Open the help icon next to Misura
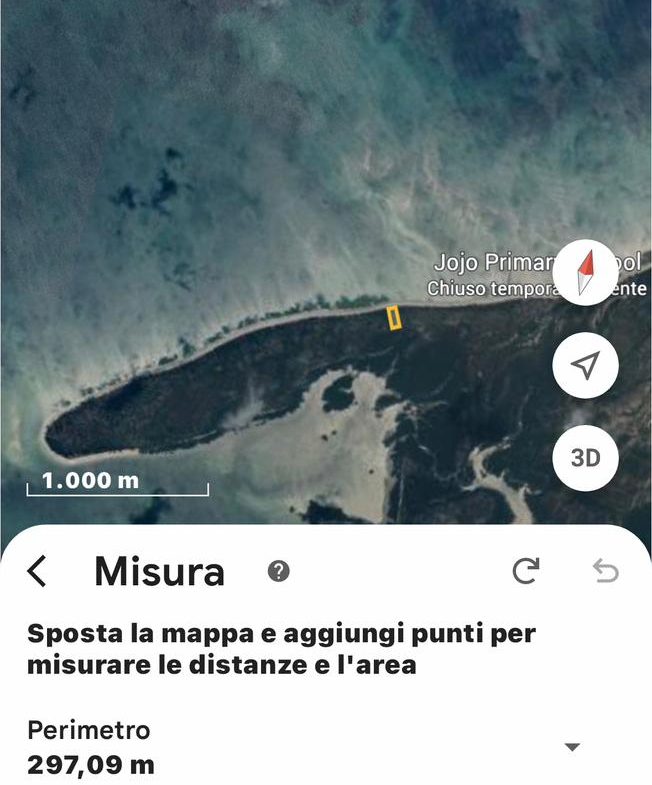Viewport: 652px width, 785px height. (x=279, y=571)
